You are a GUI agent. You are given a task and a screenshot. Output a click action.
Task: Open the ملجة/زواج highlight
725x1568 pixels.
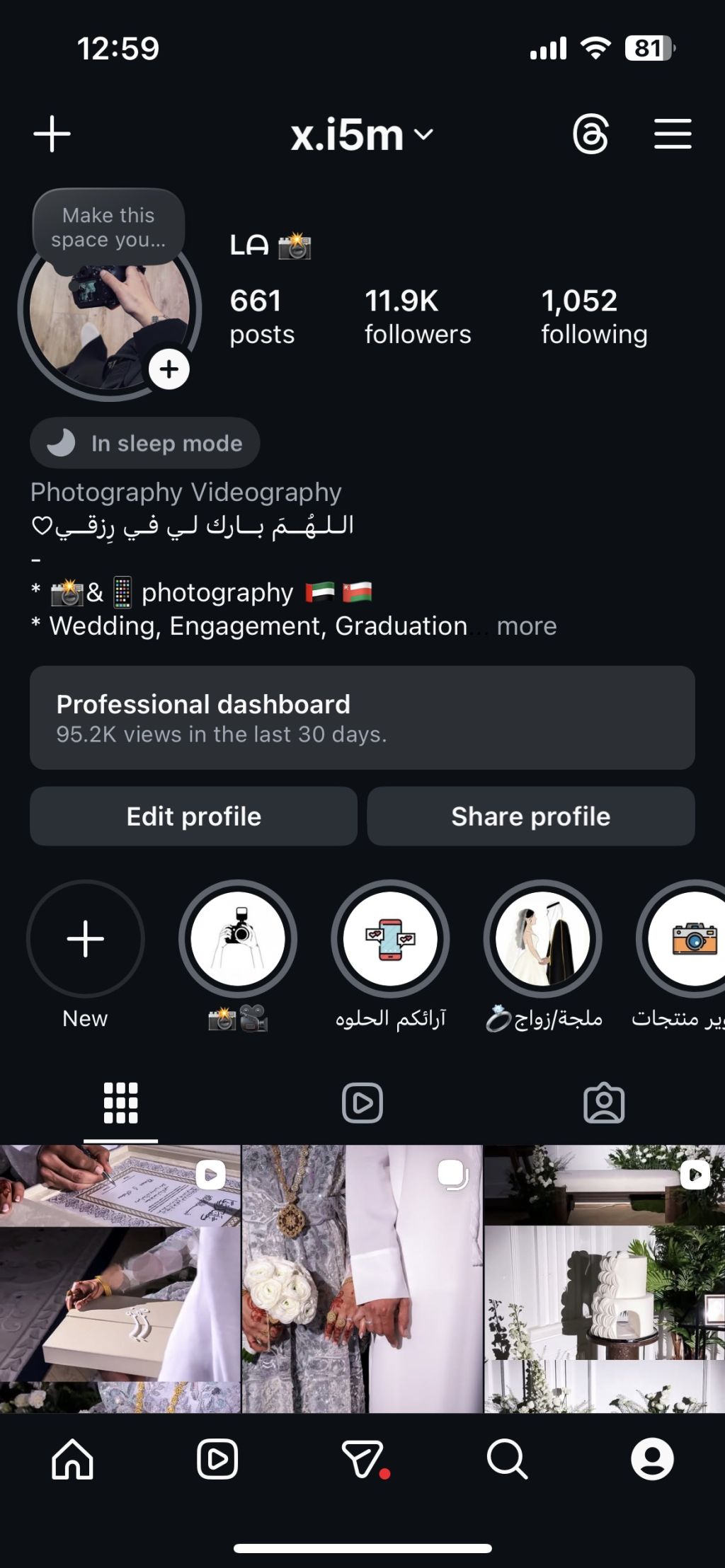point(543,939)
